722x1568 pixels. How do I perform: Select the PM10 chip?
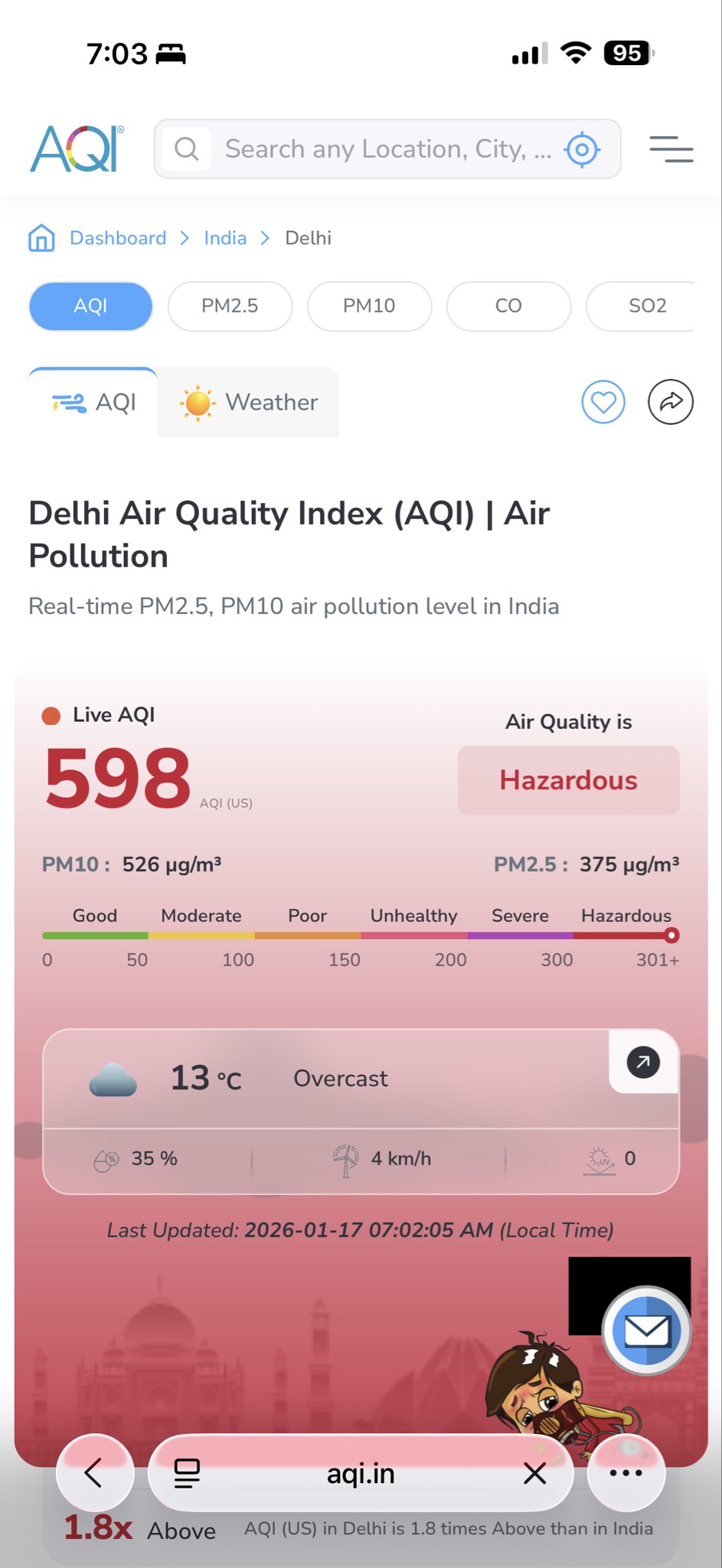(369, 306)
